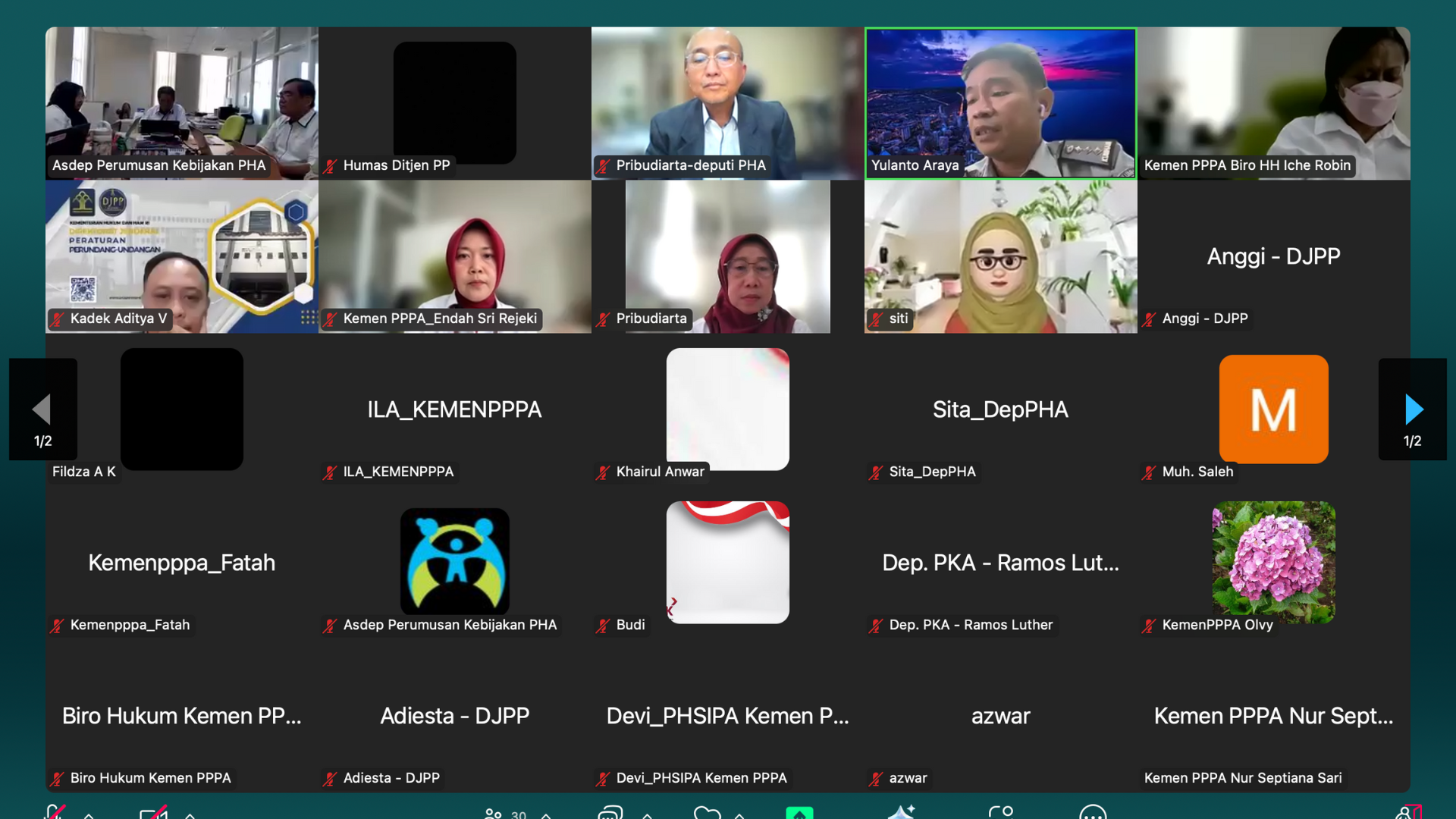Image resolution: width=1456 pixels, height=819 pixels.
Task: Select KemenPPPA Olvy's participant tile
Action: [1273, 563]
